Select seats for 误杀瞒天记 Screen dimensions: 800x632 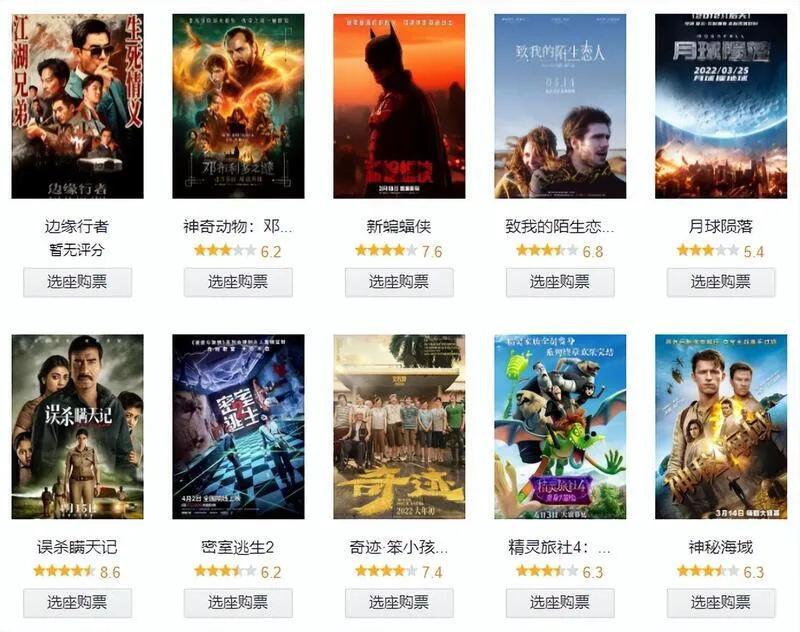77,603
